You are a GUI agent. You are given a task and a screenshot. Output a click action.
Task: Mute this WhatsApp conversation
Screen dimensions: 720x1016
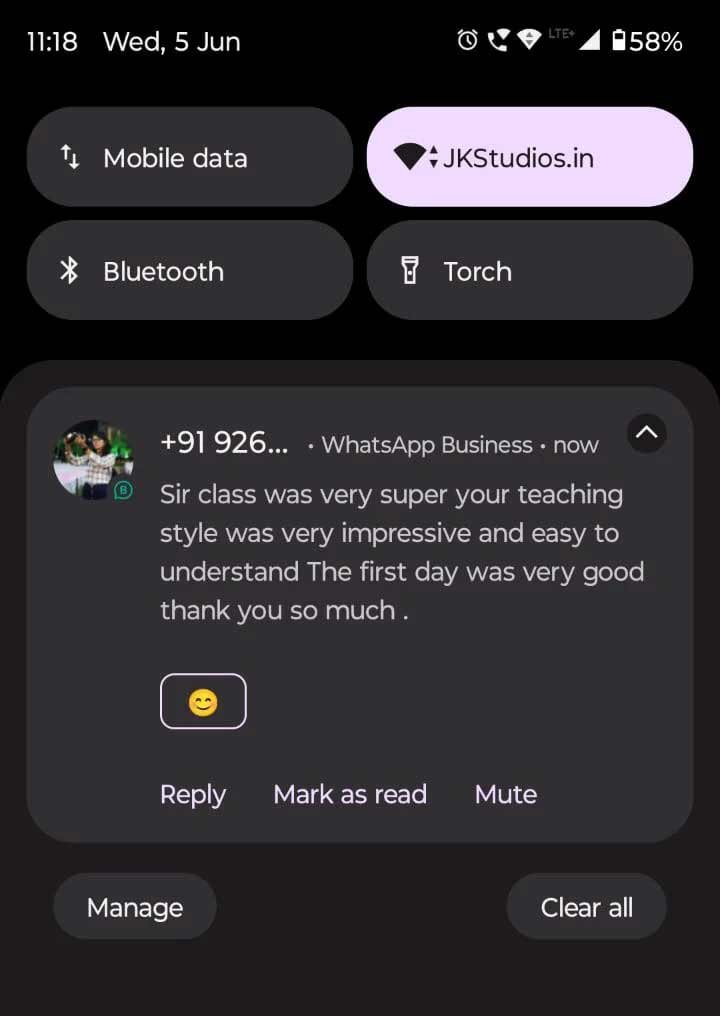[506, 794]
